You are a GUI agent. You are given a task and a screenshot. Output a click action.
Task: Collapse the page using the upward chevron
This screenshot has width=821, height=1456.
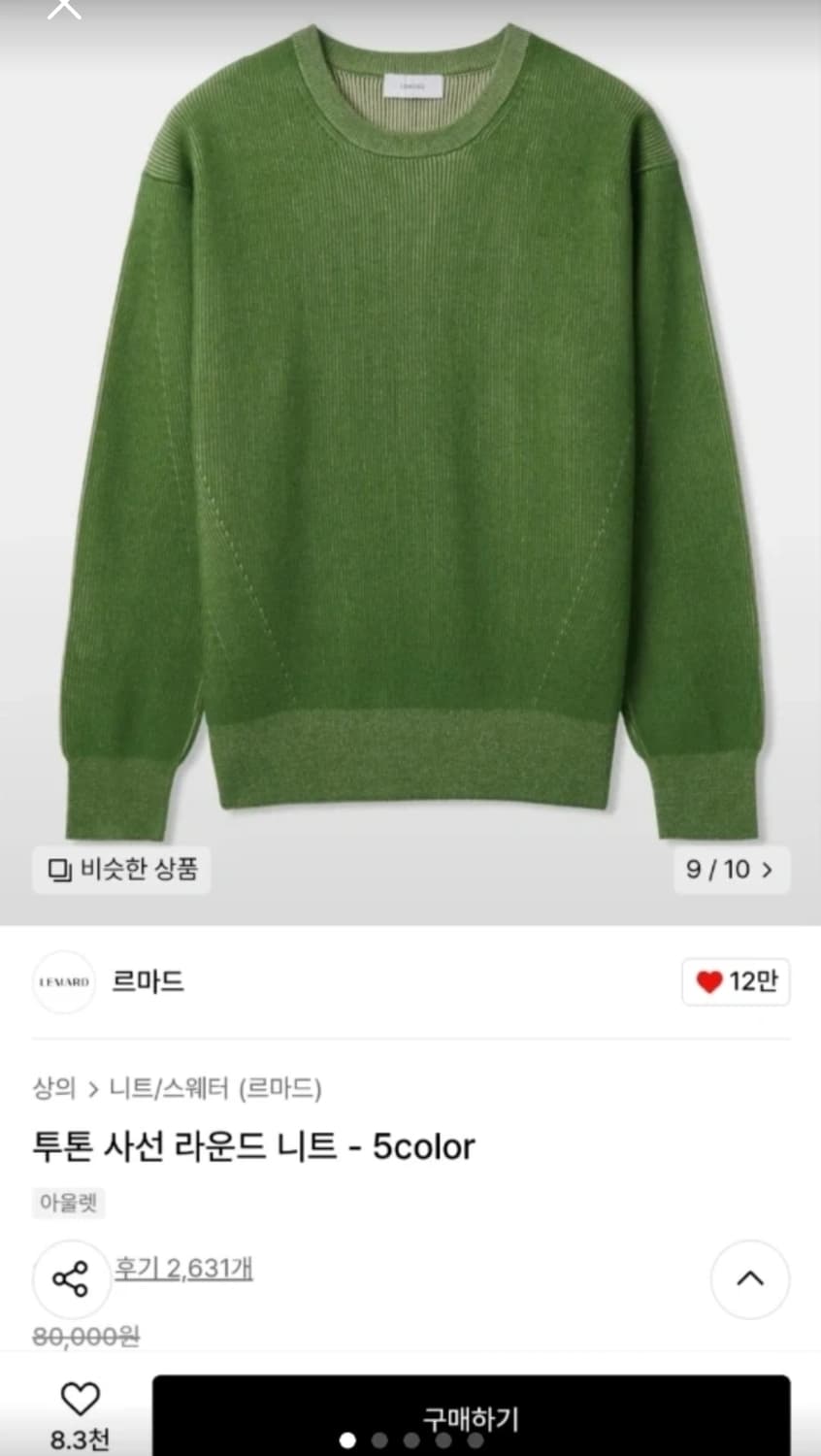click(749, 1279)
